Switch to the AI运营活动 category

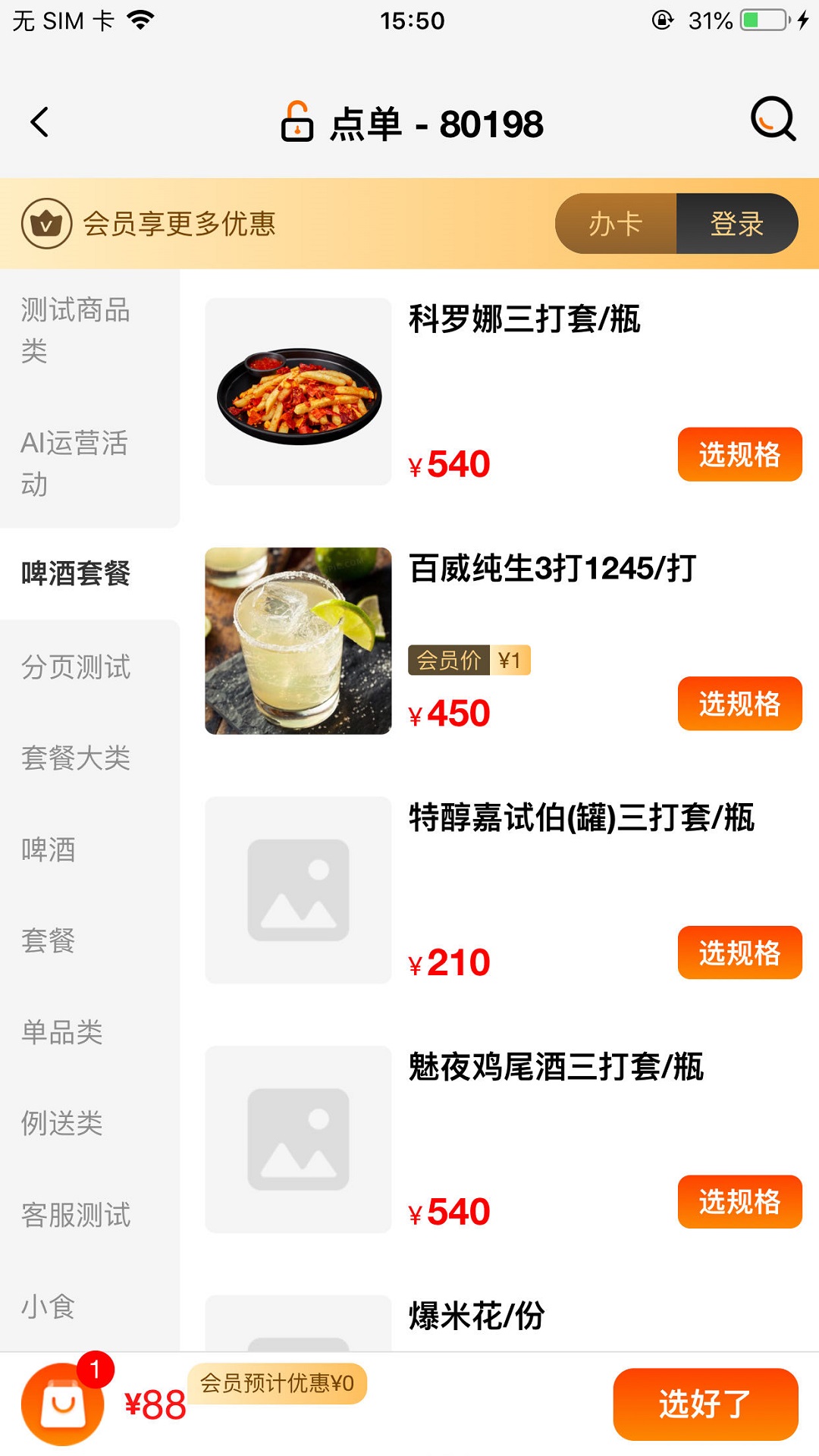(74, 463)
